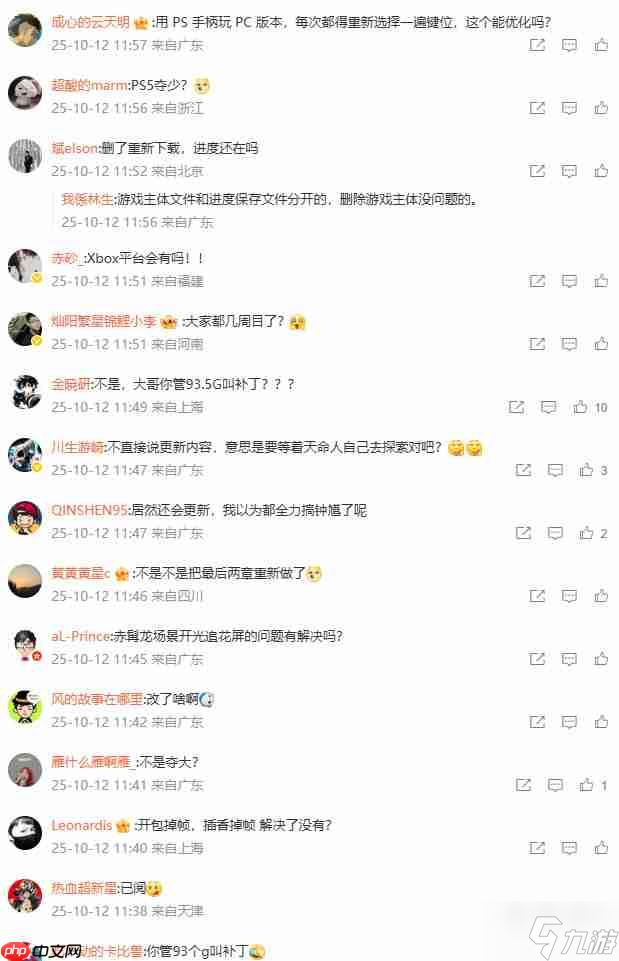Like 赤砂_'s Xbox platform comment
The width and height of the screenshot is (619, 961).
[601, 281]
